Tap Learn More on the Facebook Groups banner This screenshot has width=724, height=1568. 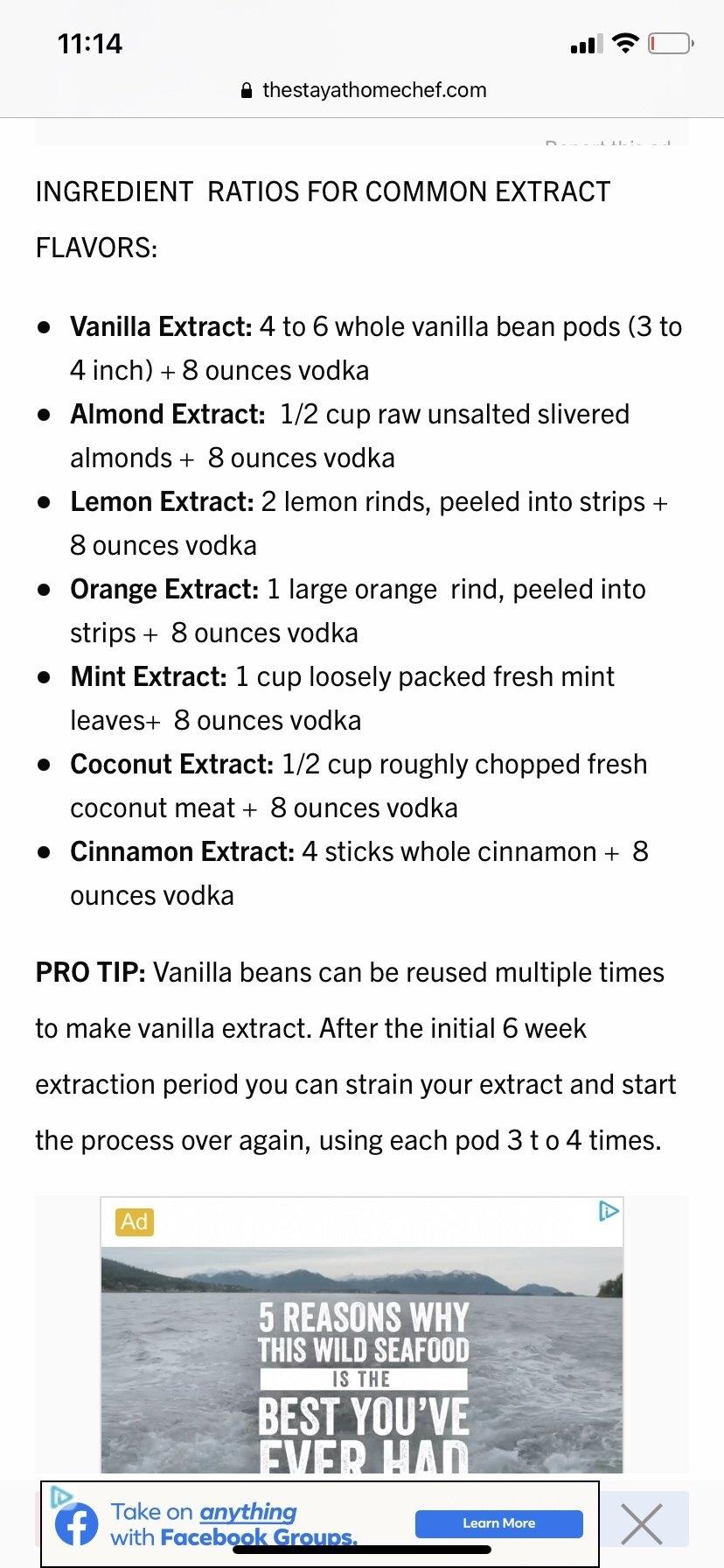(498, 1523)
